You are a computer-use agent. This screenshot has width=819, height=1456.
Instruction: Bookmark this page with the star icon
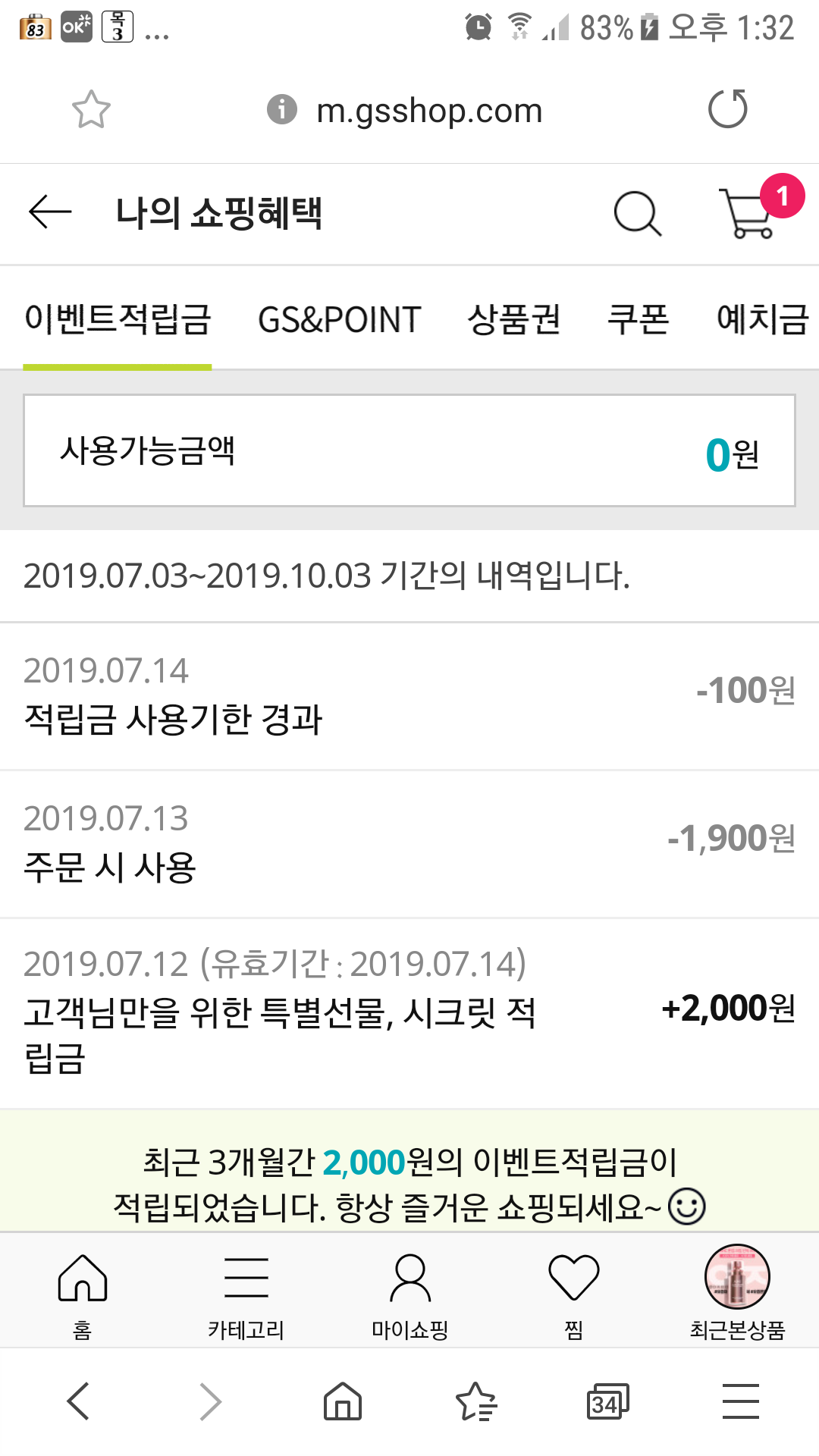(x=91, y=110)
